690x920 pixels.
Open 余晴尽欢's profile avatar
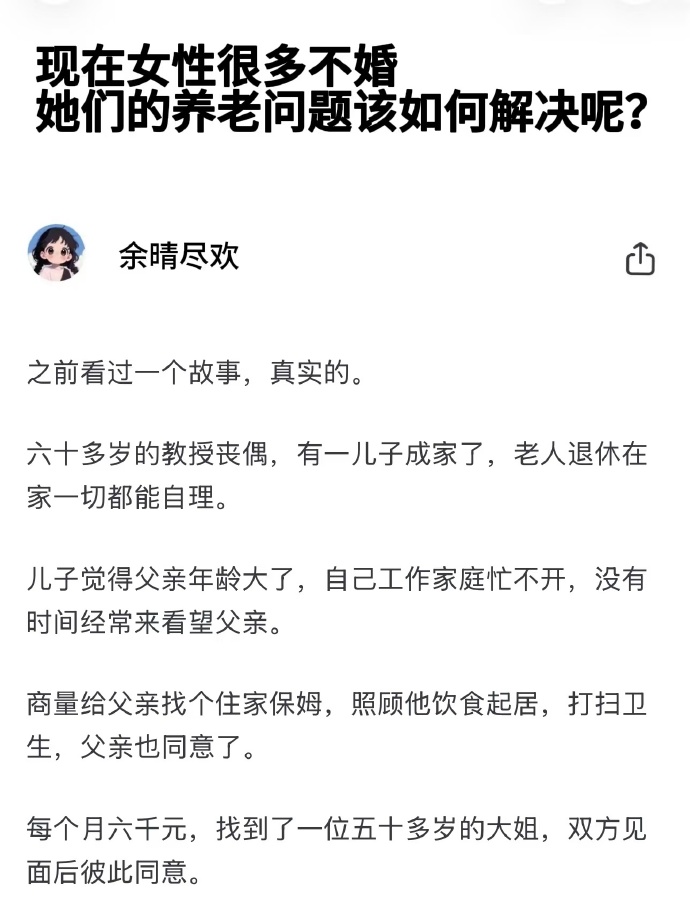(56, 253)
